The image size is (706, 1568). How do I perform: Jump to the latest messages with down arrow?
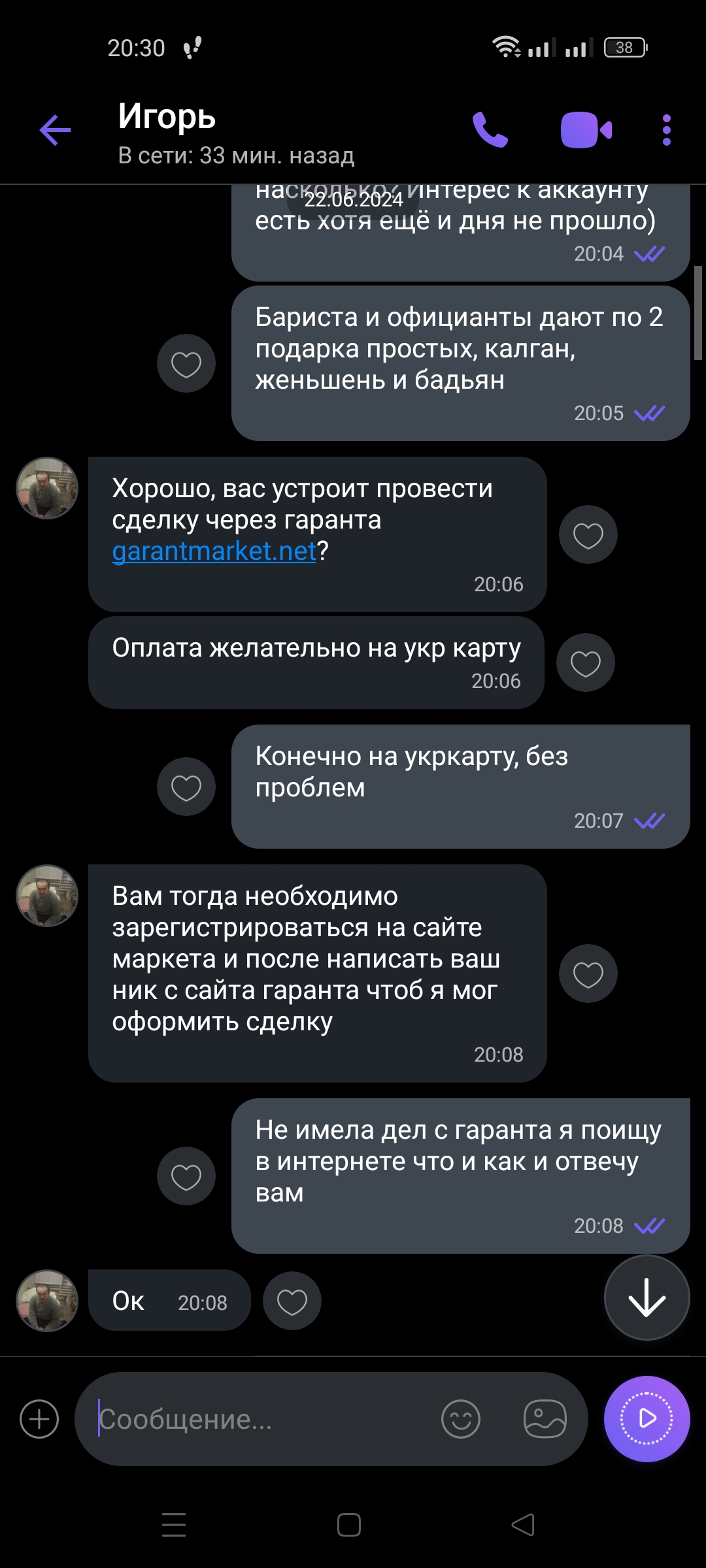[x=647, y=1298]
